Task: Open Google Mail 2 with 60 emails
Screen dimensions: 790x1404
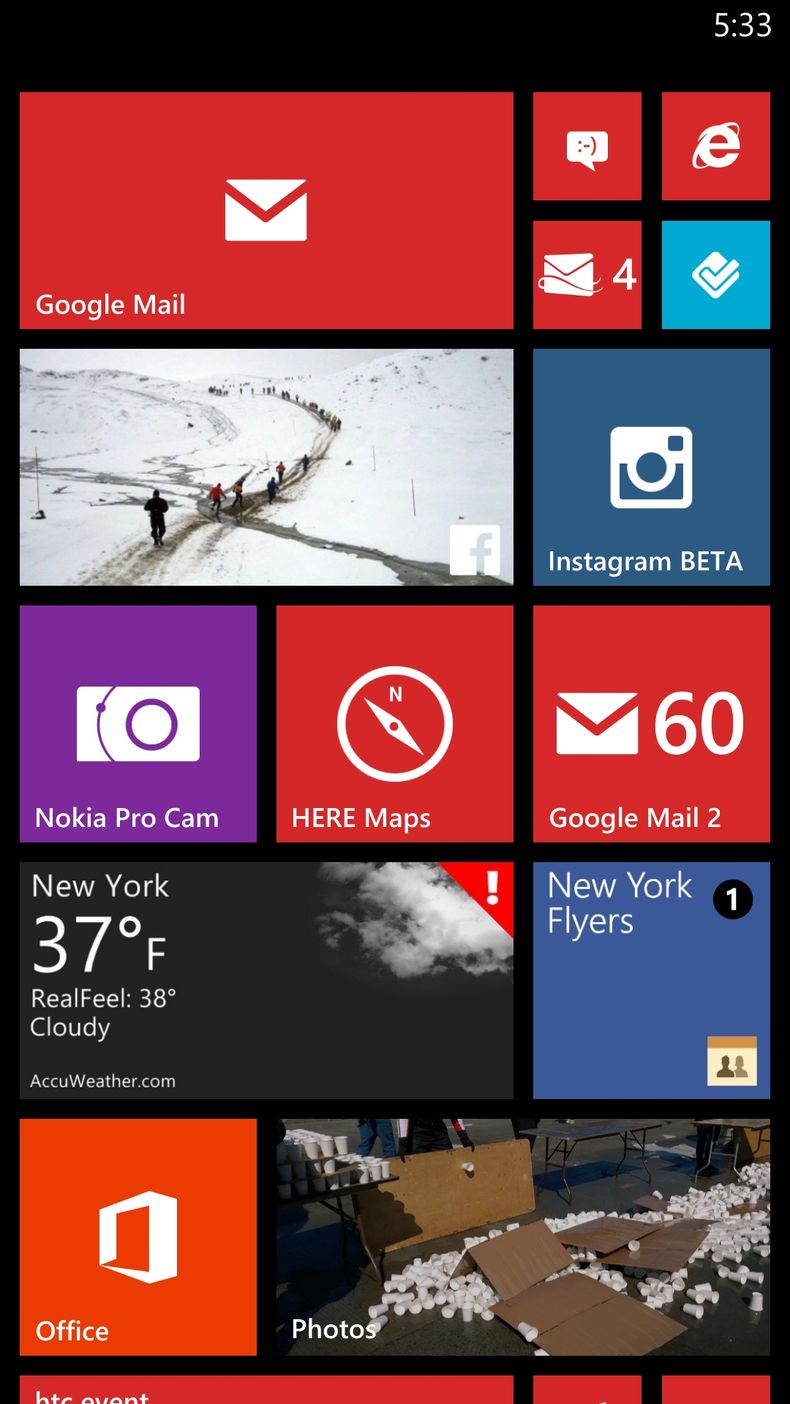Action: [651, 723]
